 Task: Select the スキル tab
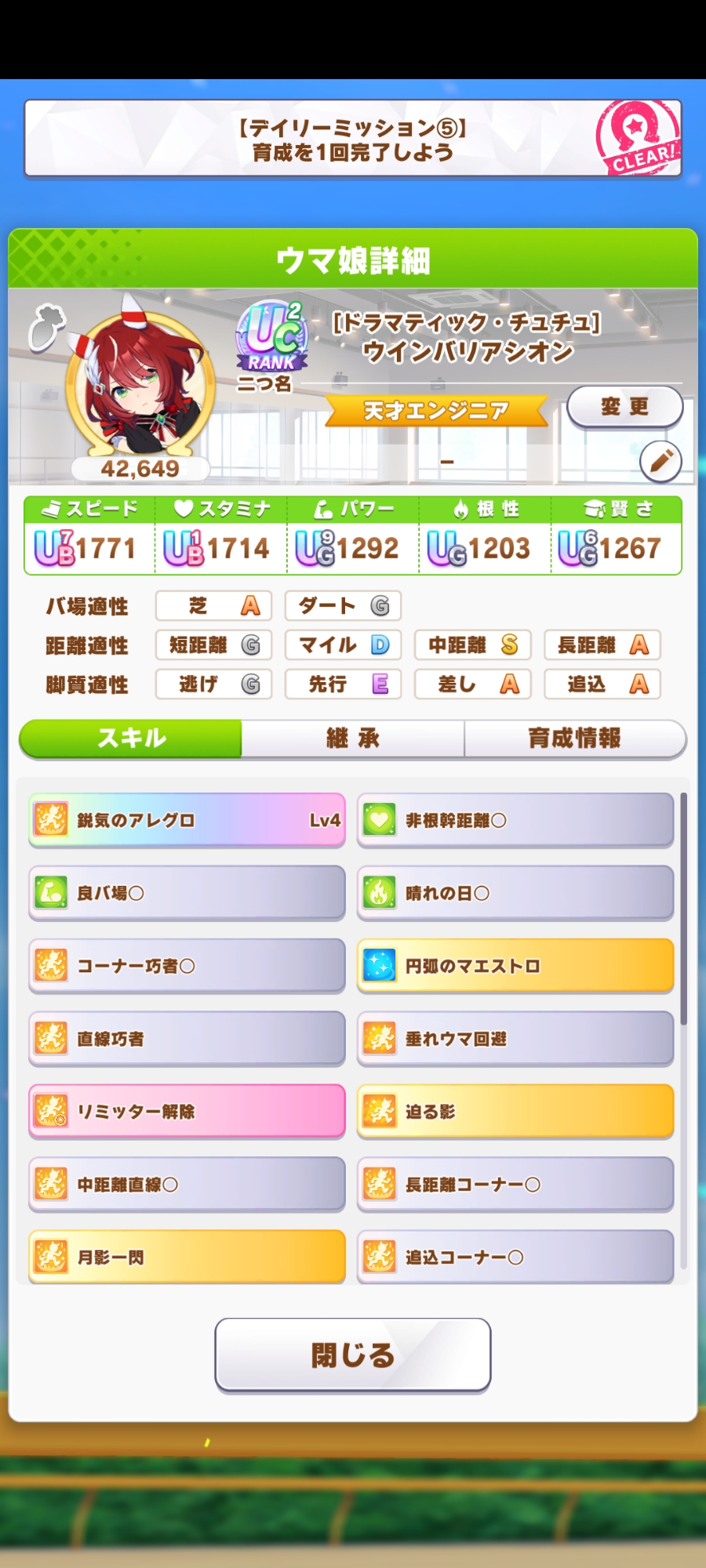[x=131, y=738]
